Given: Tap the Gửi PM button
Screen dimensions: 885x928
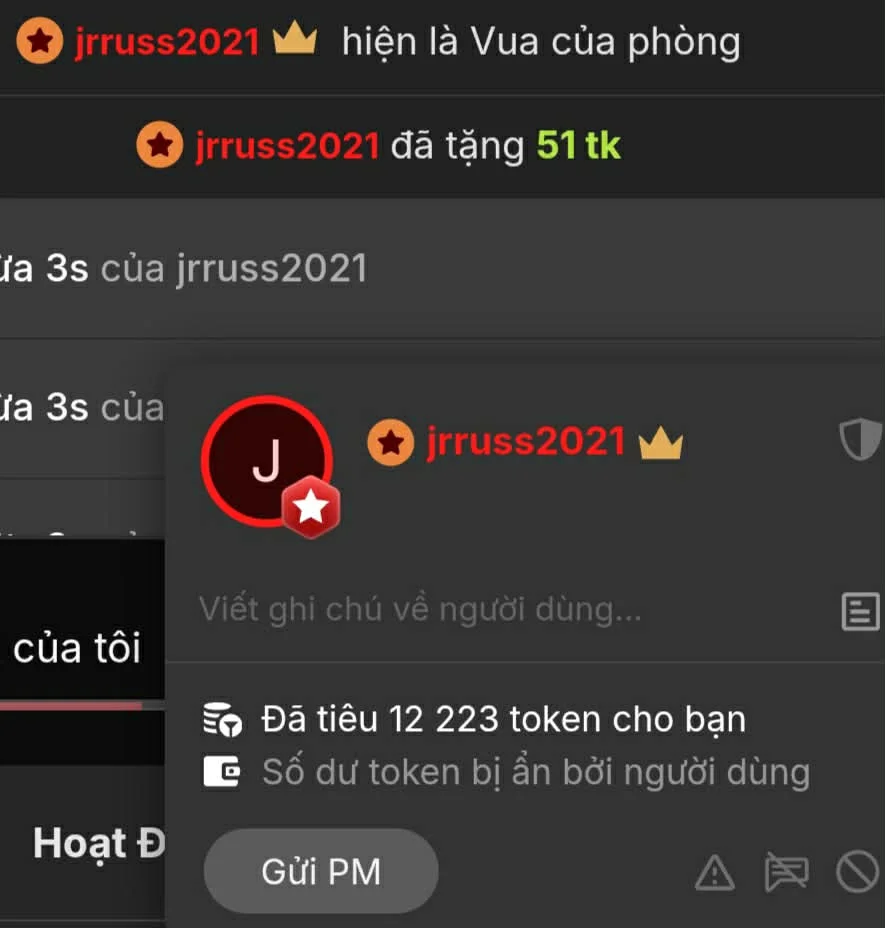Looking at the screenshot, I should coord(320,871).
